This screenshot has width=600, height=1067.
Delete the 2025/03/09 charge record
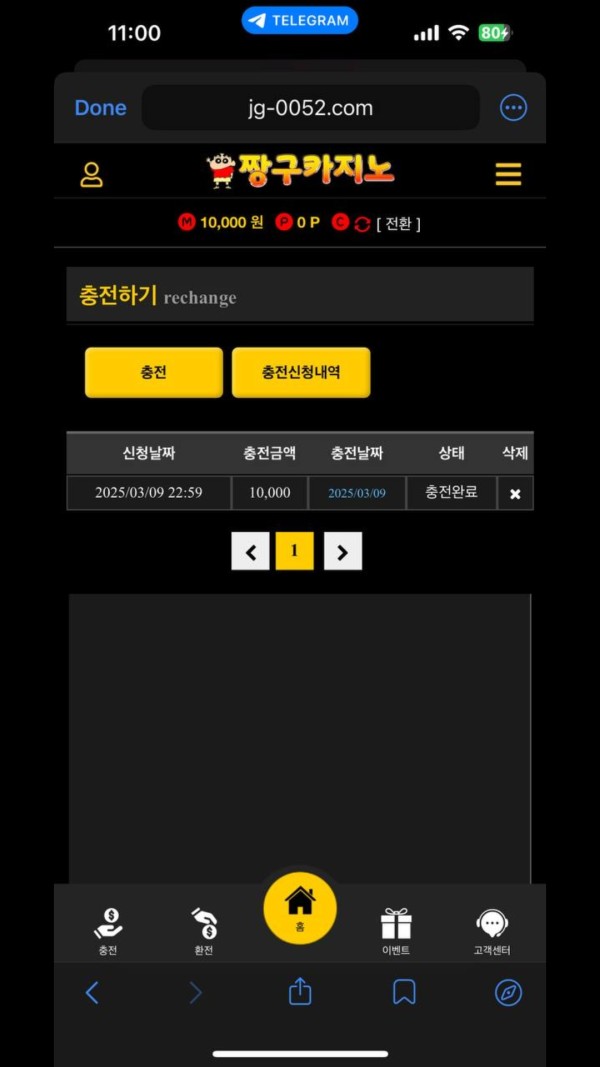[515, 494]
